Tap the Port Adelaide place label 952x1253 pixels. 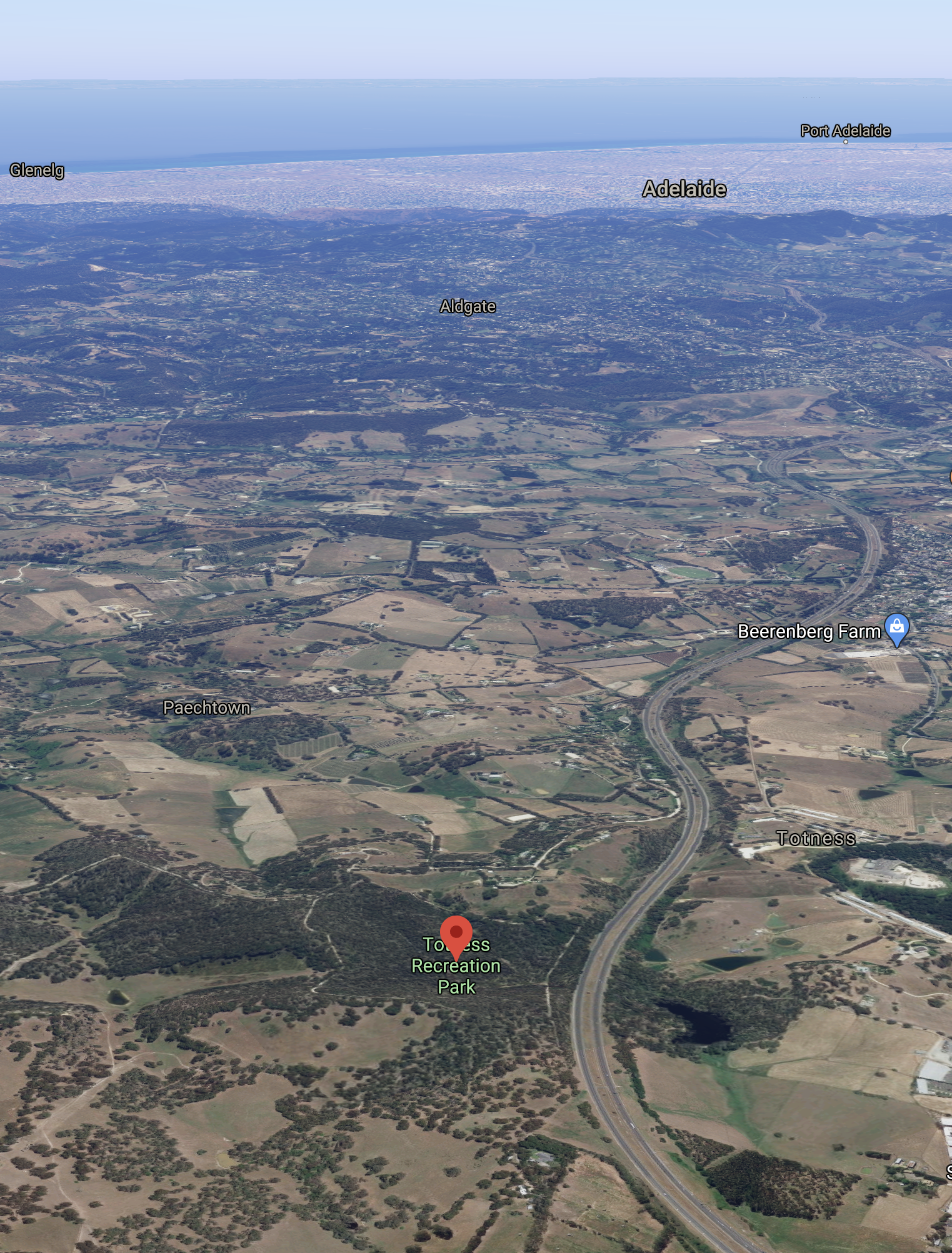click(x=845, y=131)
